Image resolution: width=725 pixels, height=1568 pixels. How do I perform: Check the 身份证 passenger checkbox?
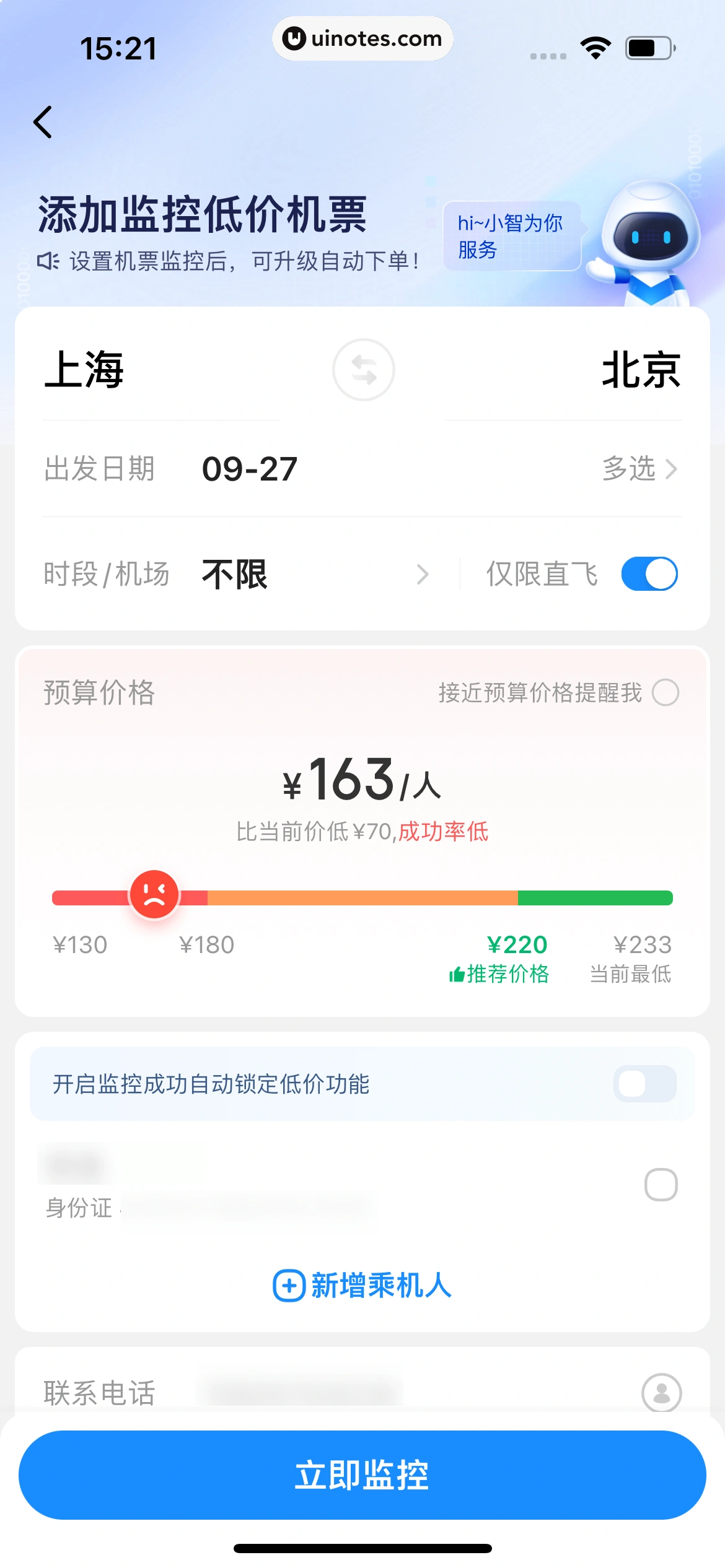pos(661,1185)
